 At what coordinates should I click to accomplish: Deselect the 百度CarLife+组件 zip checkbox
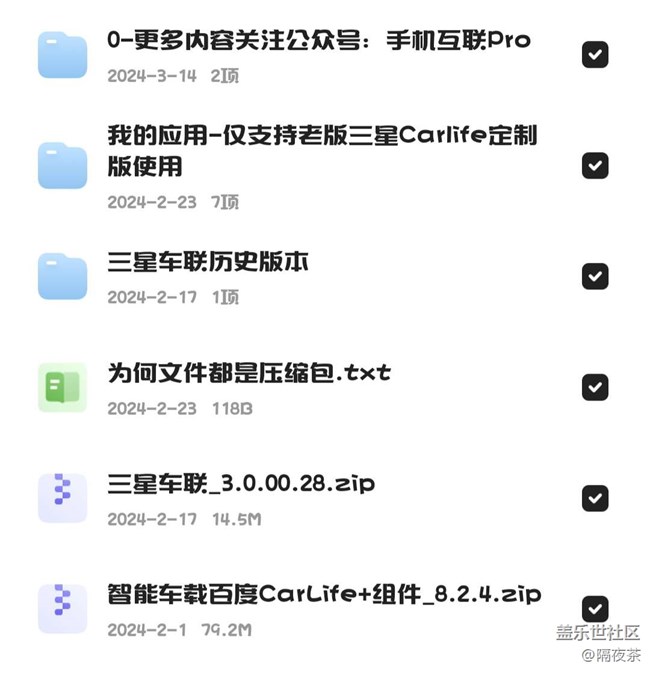[x=595, y=608]
